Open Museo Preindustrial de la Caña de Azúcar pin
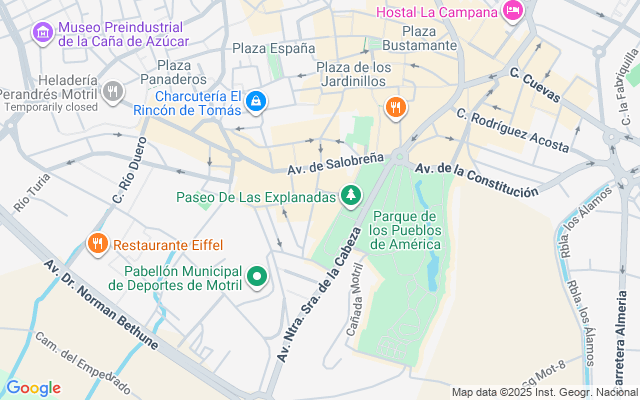This screenshot has height=400, width=640. point(43,33)
